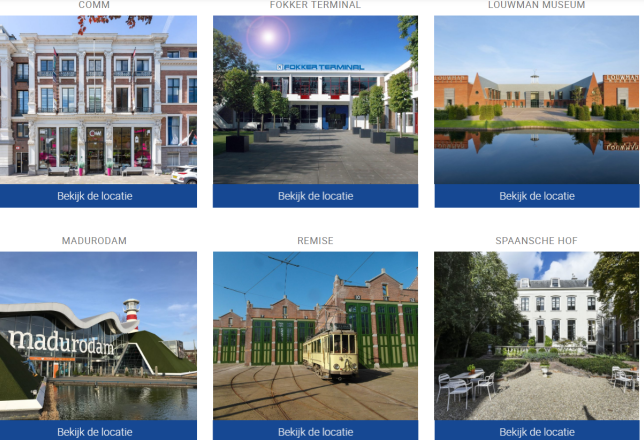
Task: Open the COMM building photo
Action: click(x=98, y=100)
